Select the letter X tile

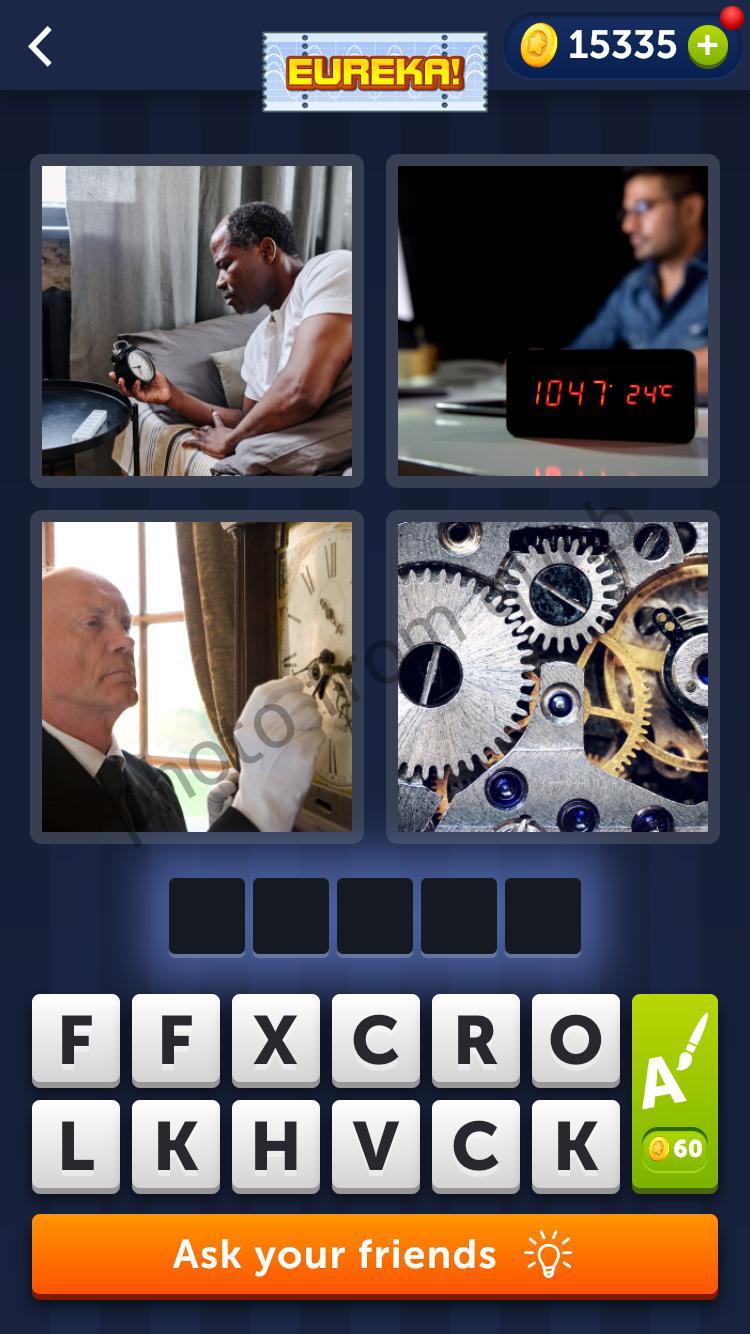pos(276,1040)
